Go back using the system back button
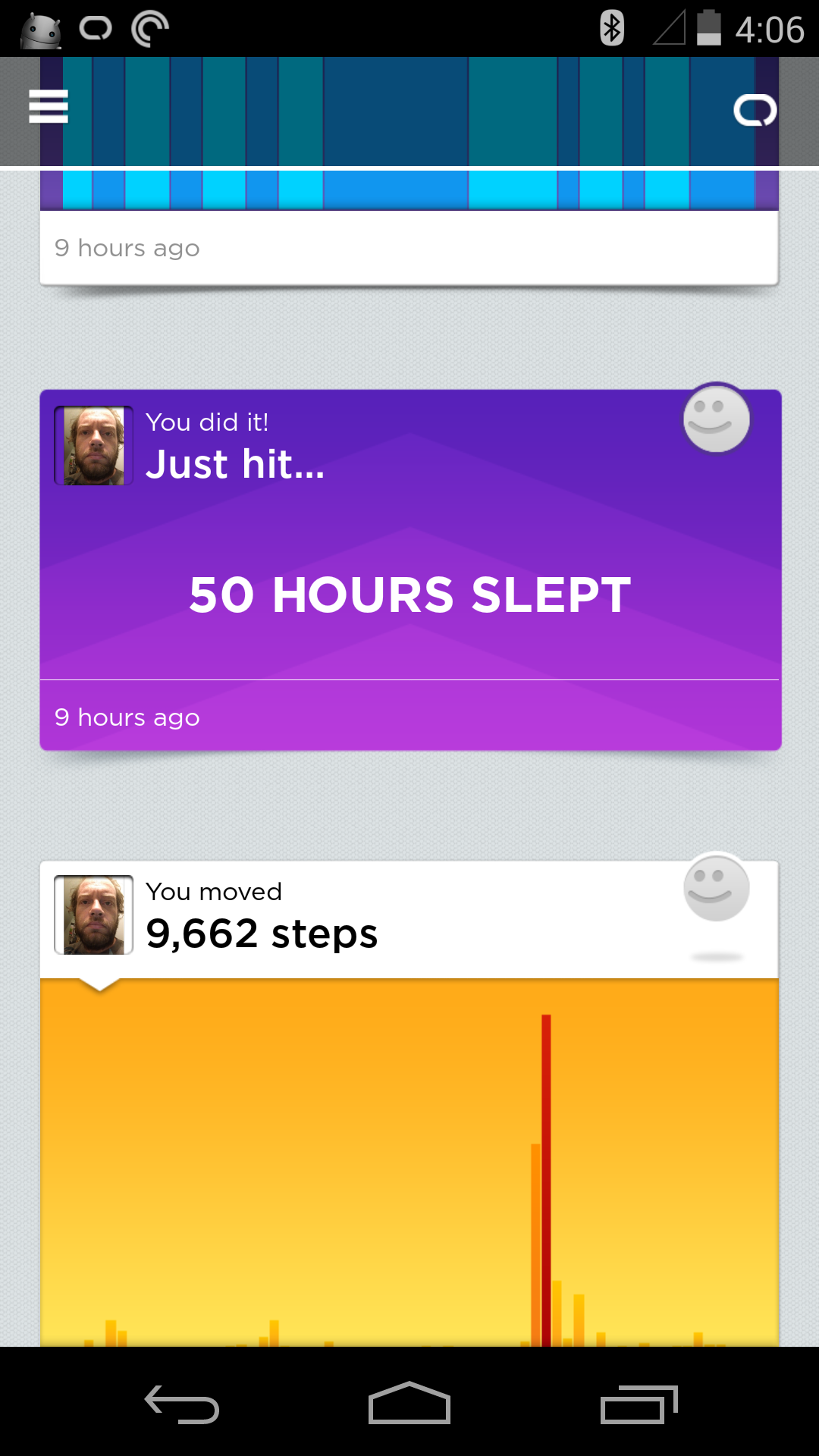 pyautogui.click(x=182, y=1404)
